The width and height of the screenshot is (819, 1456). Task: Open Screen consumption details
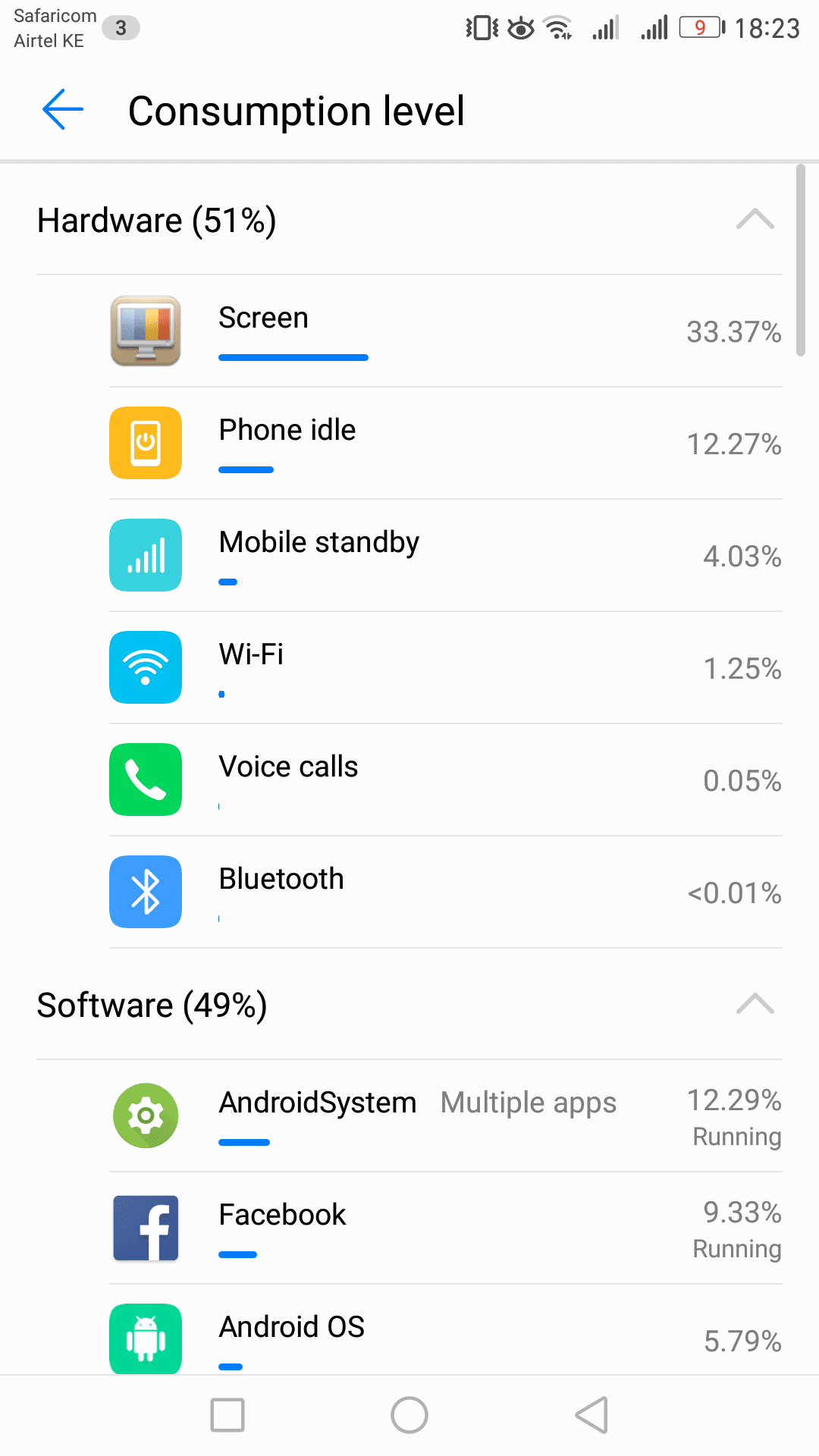pos(446,331)
